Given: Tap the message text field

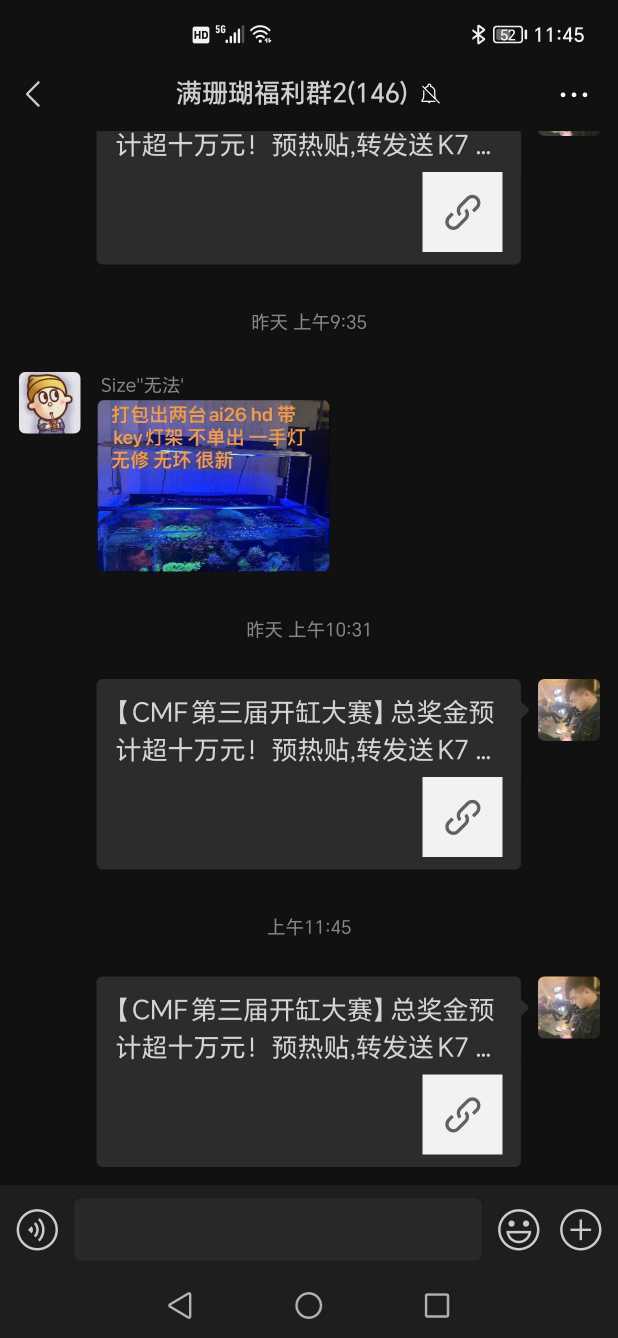Looking at the screenshot, I should pos(277,1229).
